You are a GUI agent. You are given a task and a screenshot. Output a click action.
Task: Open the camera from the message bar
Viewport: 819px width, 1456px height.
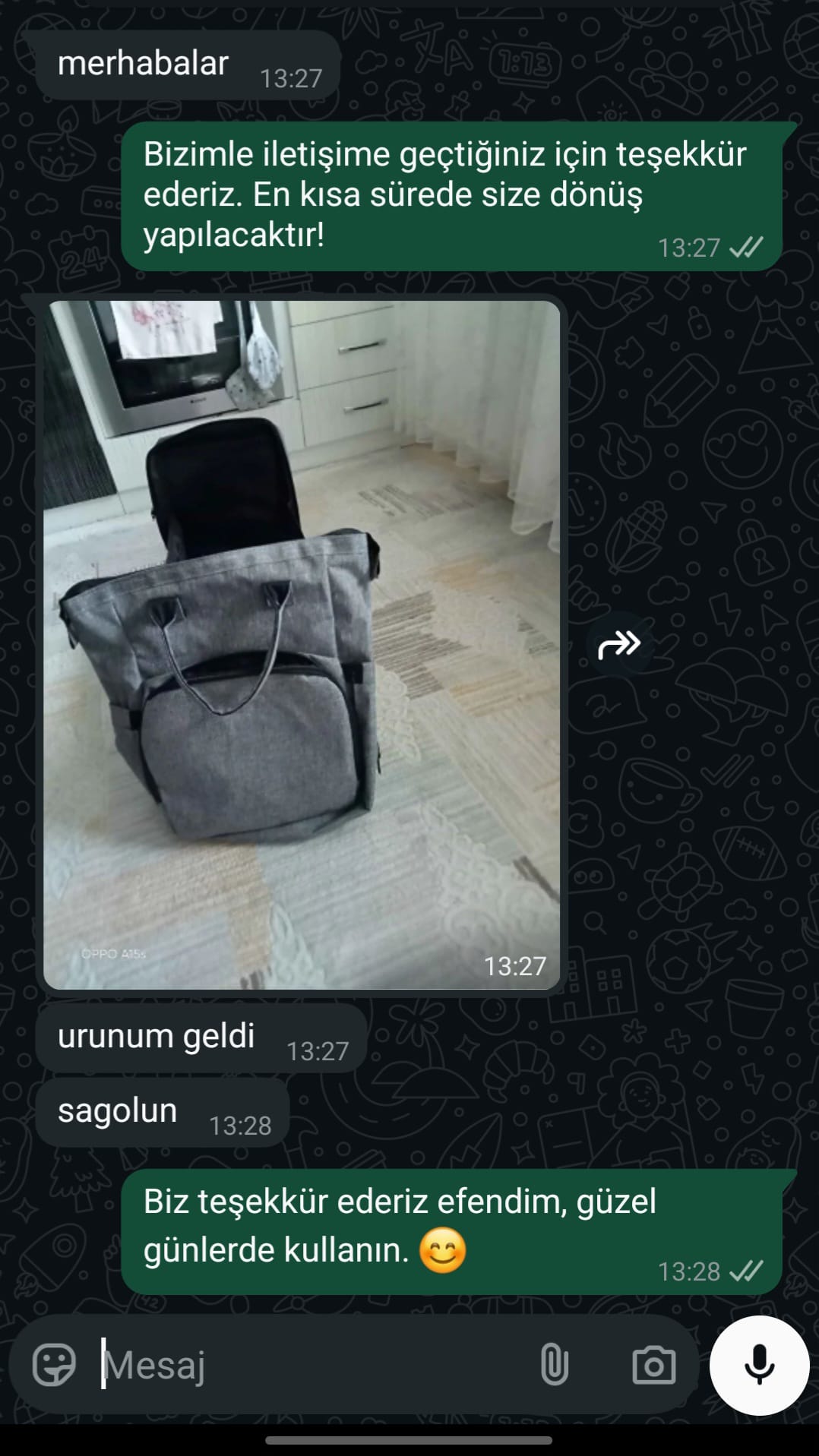point(653,1365)
